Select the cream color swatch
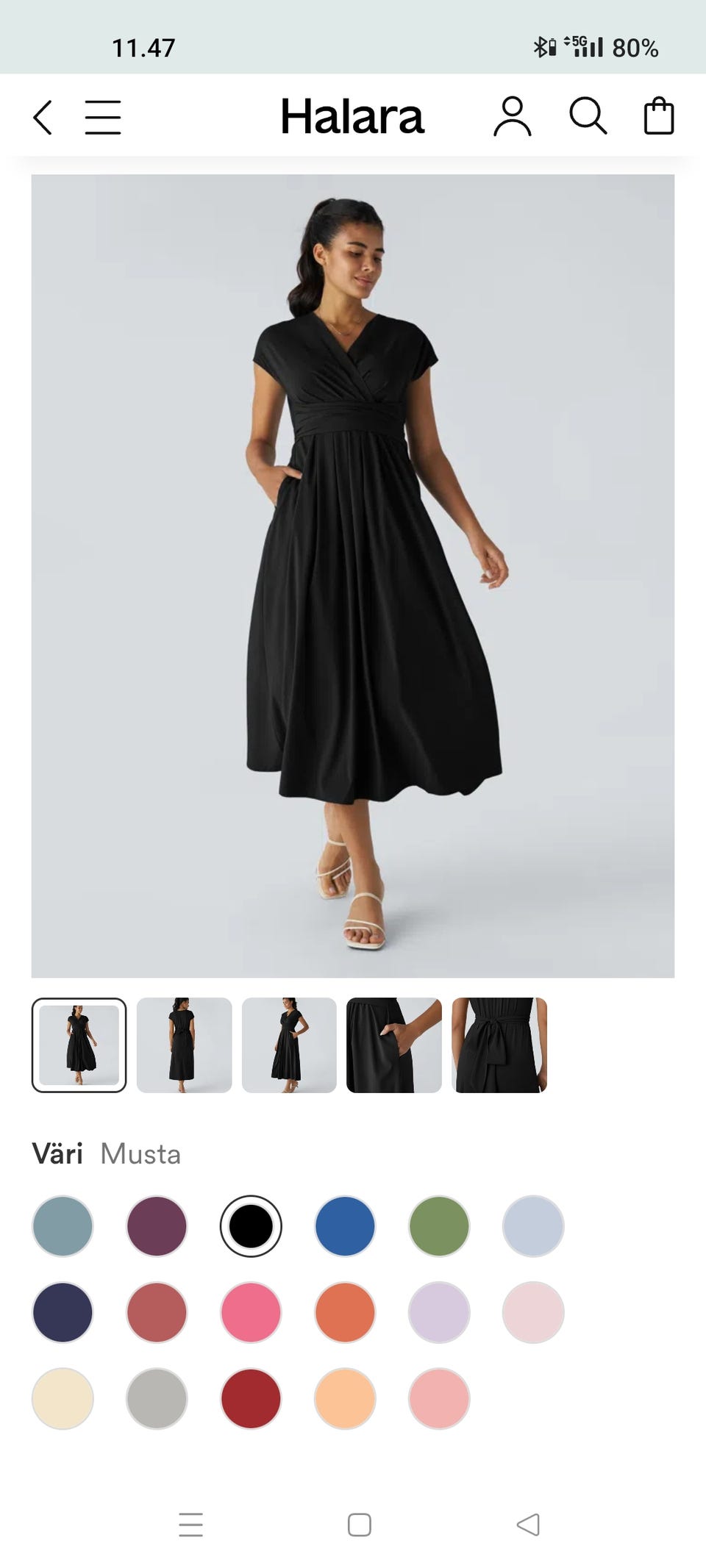 63,1398
